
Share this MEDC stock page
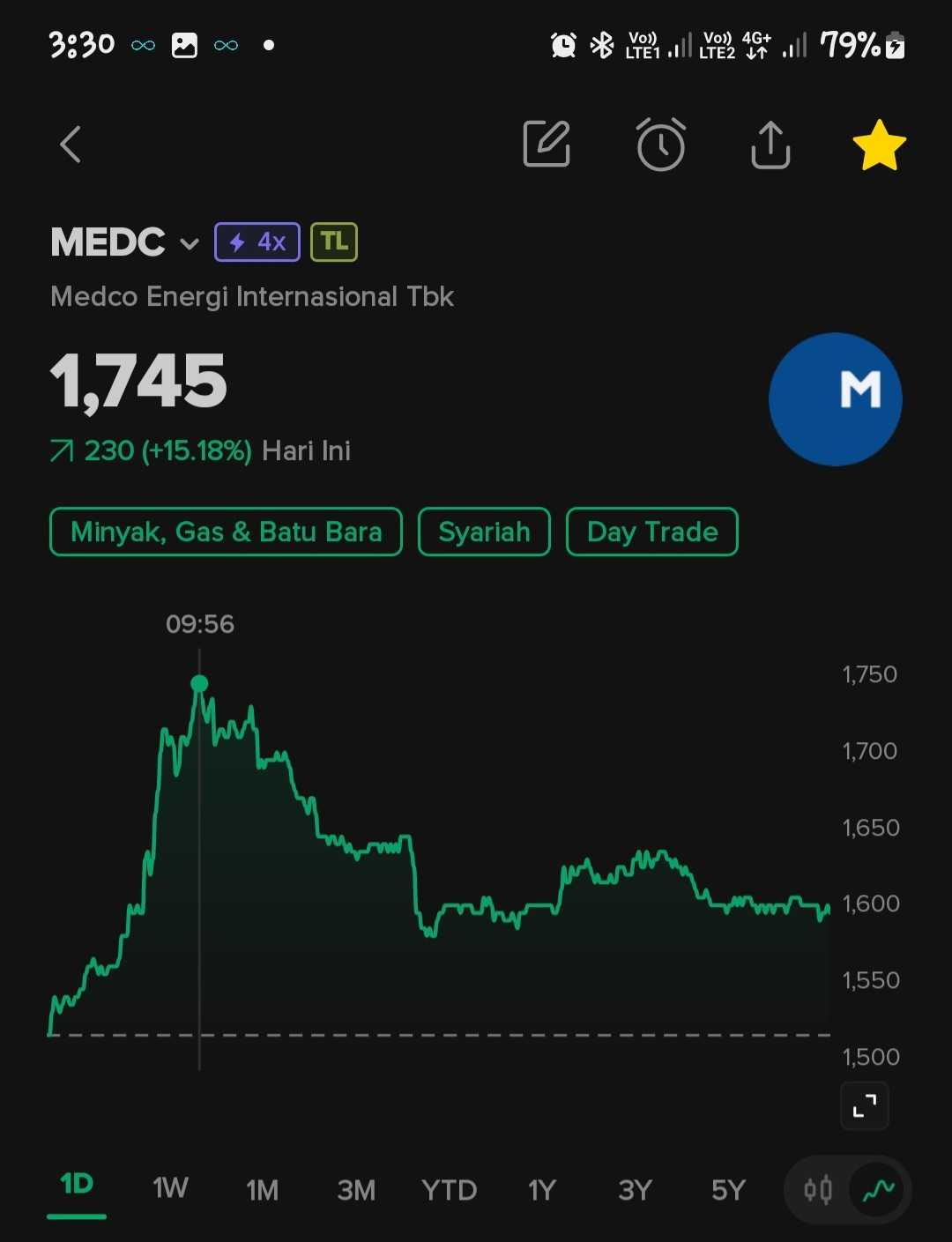[770, 145]
